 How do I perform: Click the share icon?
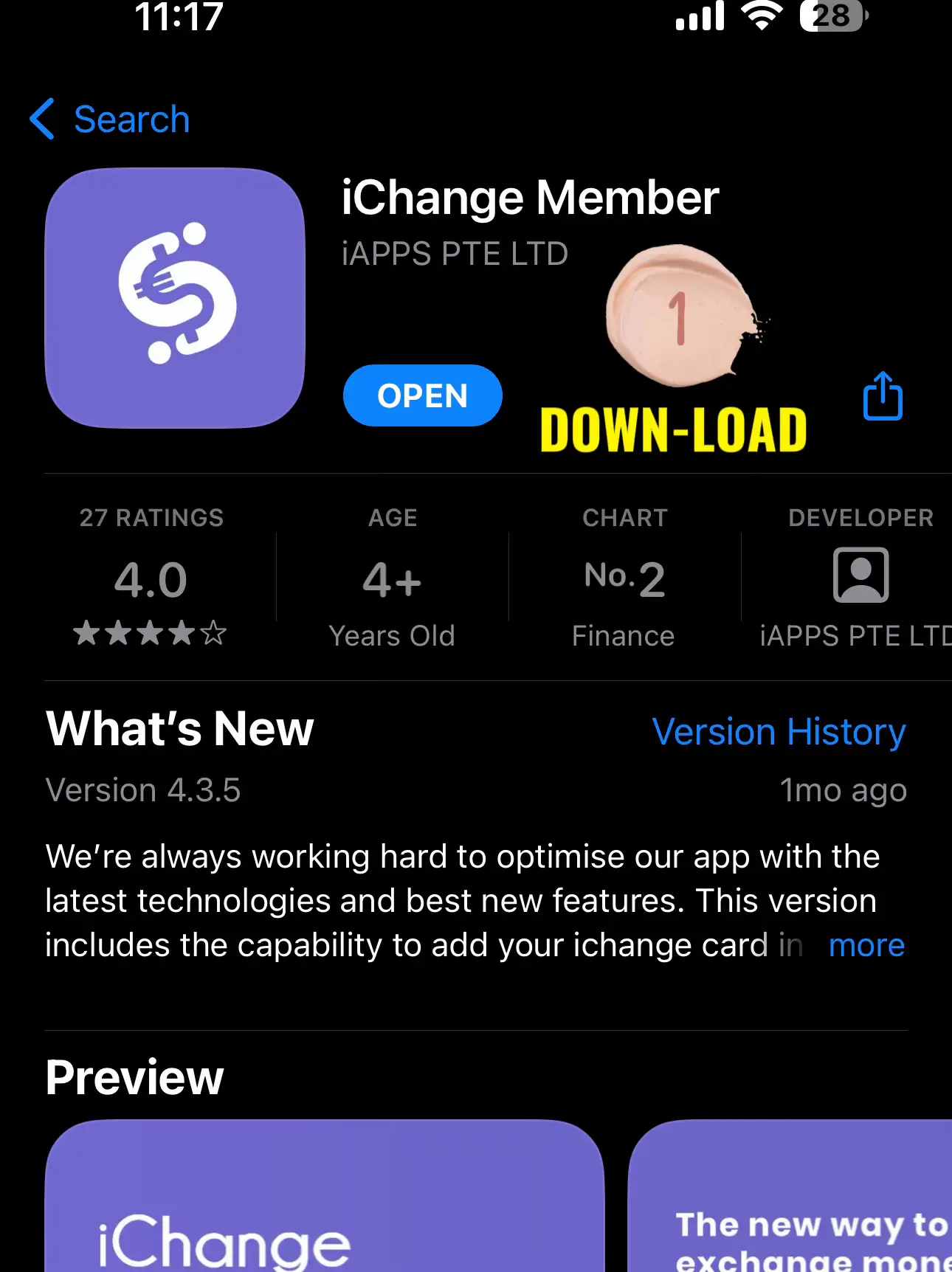pos(883,396)
